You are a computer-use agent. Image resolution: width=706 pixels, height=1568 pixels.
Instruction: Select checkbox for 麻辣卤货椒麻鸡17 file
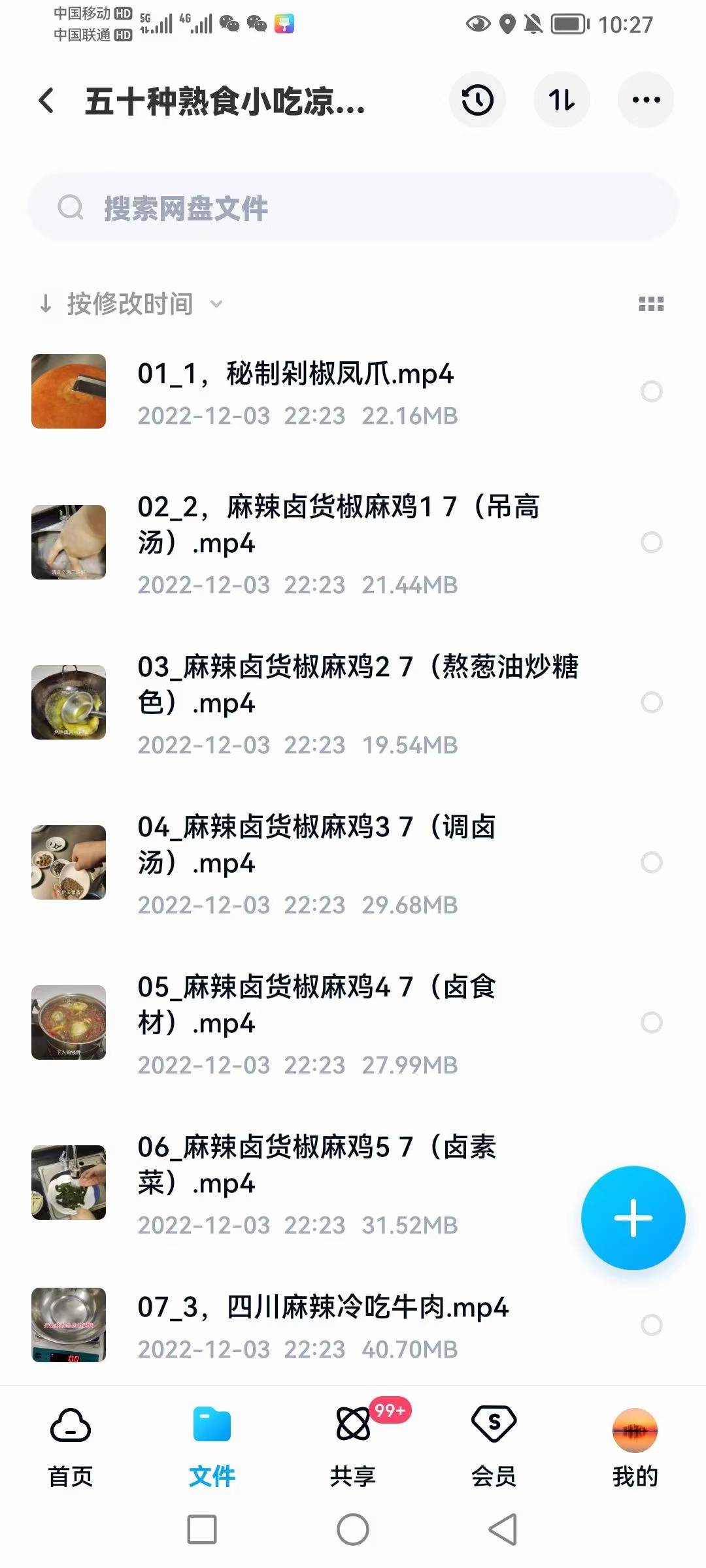point(651,542)
